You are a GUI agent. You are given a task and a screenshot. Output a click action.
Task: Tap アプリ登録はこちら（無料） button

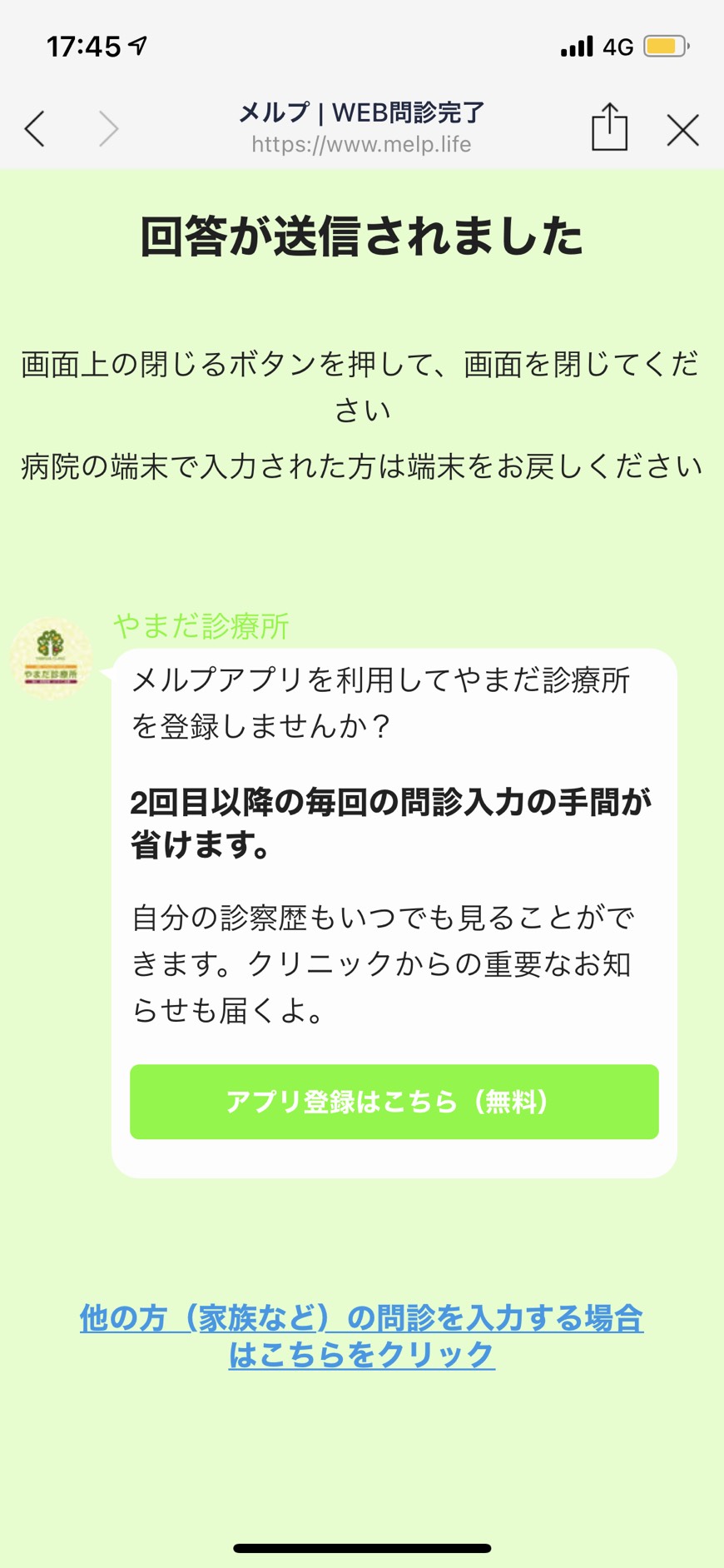click(394, 1101)
